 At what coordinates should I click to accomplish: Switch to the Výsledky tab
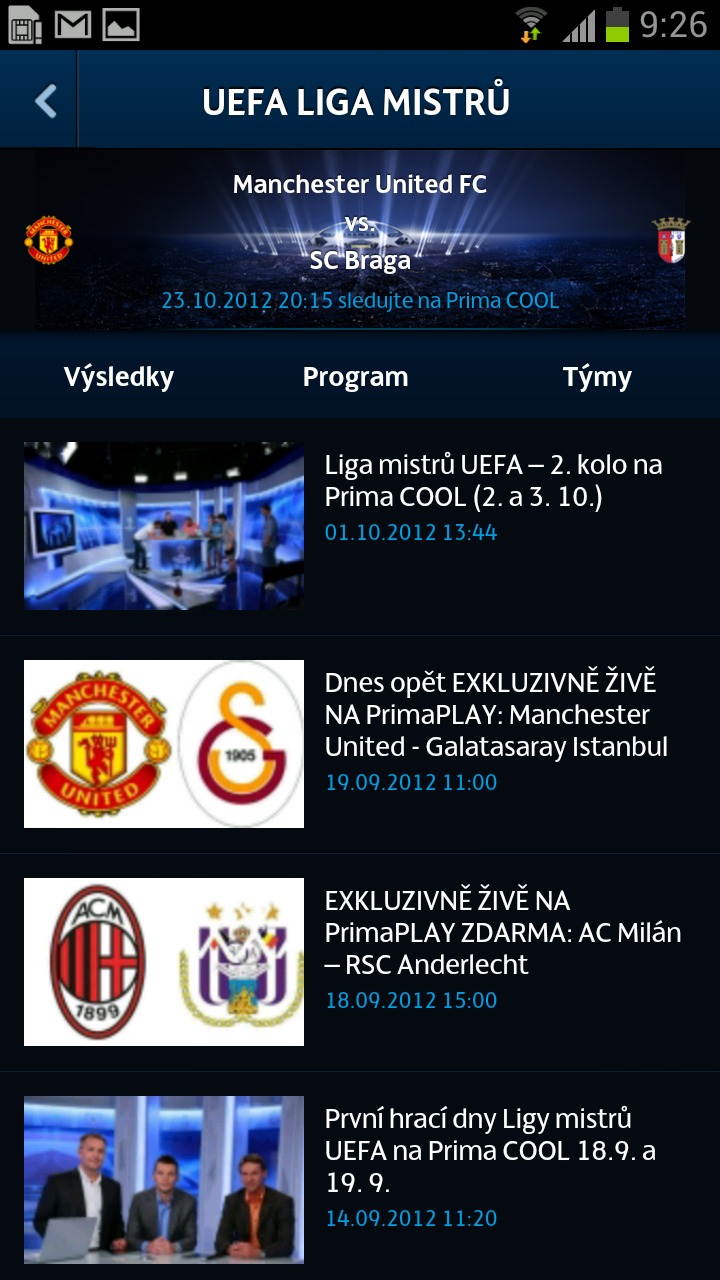click(x=118, y=377)
